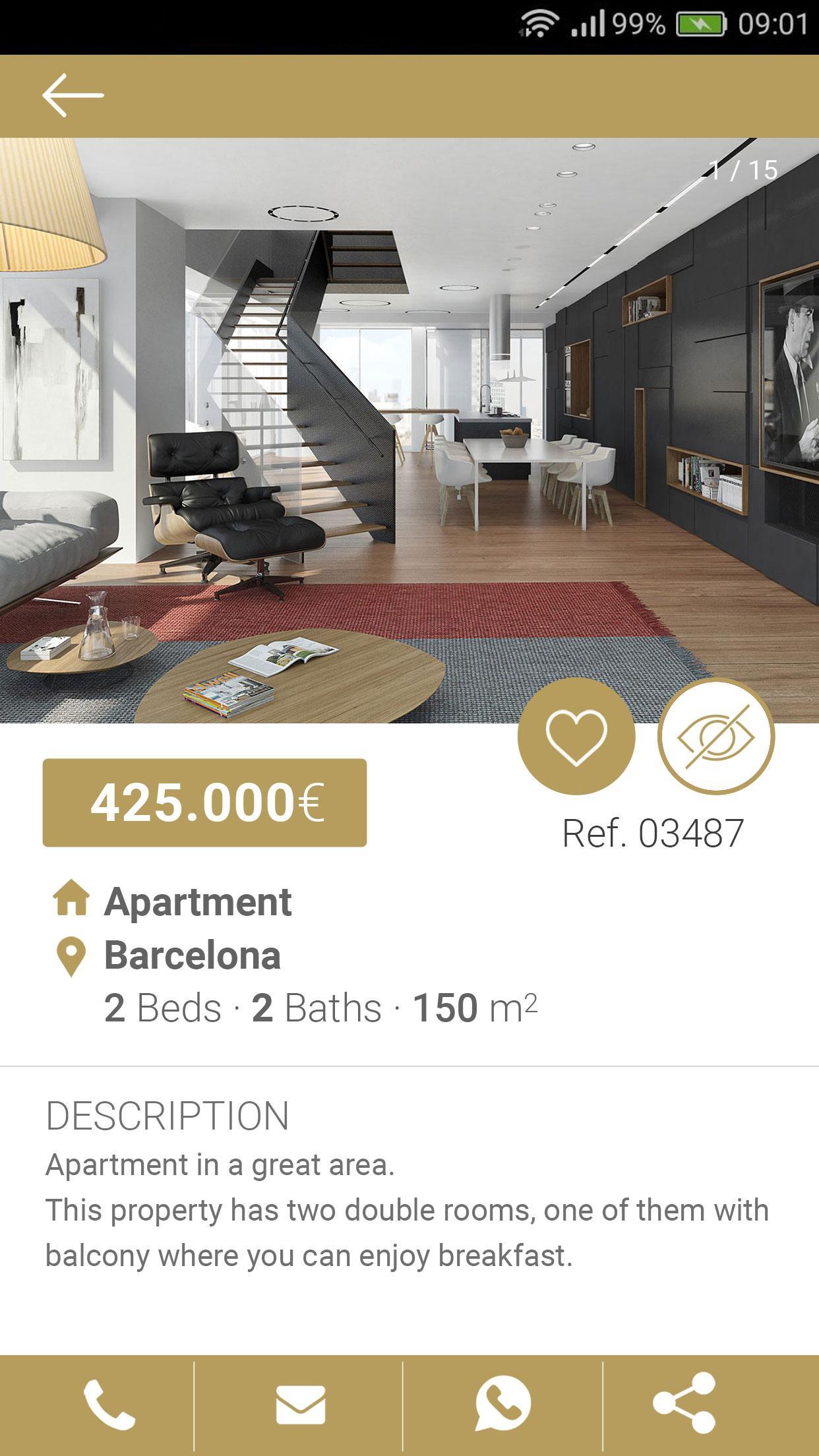Go back using the top arrow
This screenshot has width=819, height=1456.
(x=73, y=96)
